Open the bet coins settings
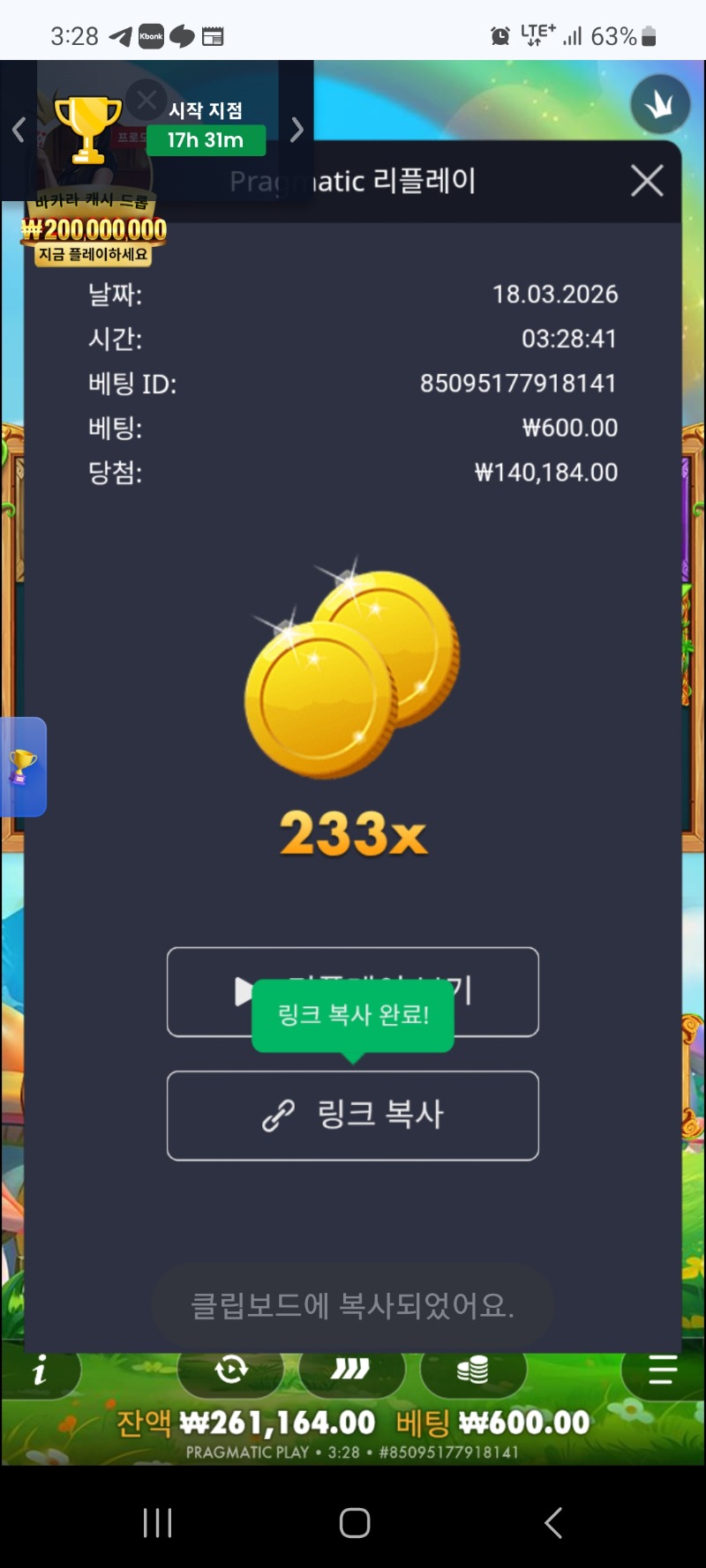The width and height of the screenshot is (706, 1568). 473,1370
